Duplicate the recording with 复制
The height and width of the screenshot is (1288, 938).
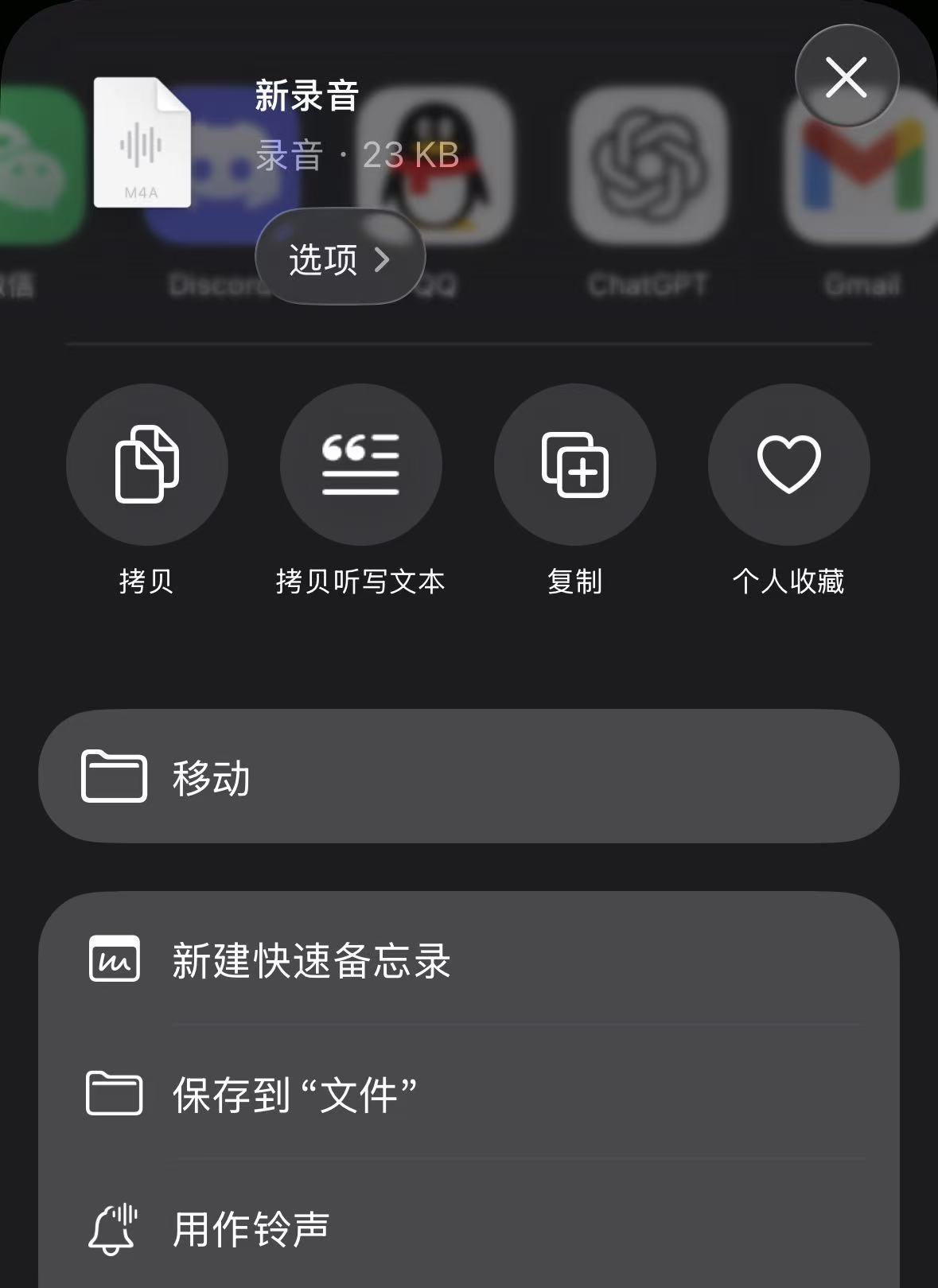coord(574,465)
